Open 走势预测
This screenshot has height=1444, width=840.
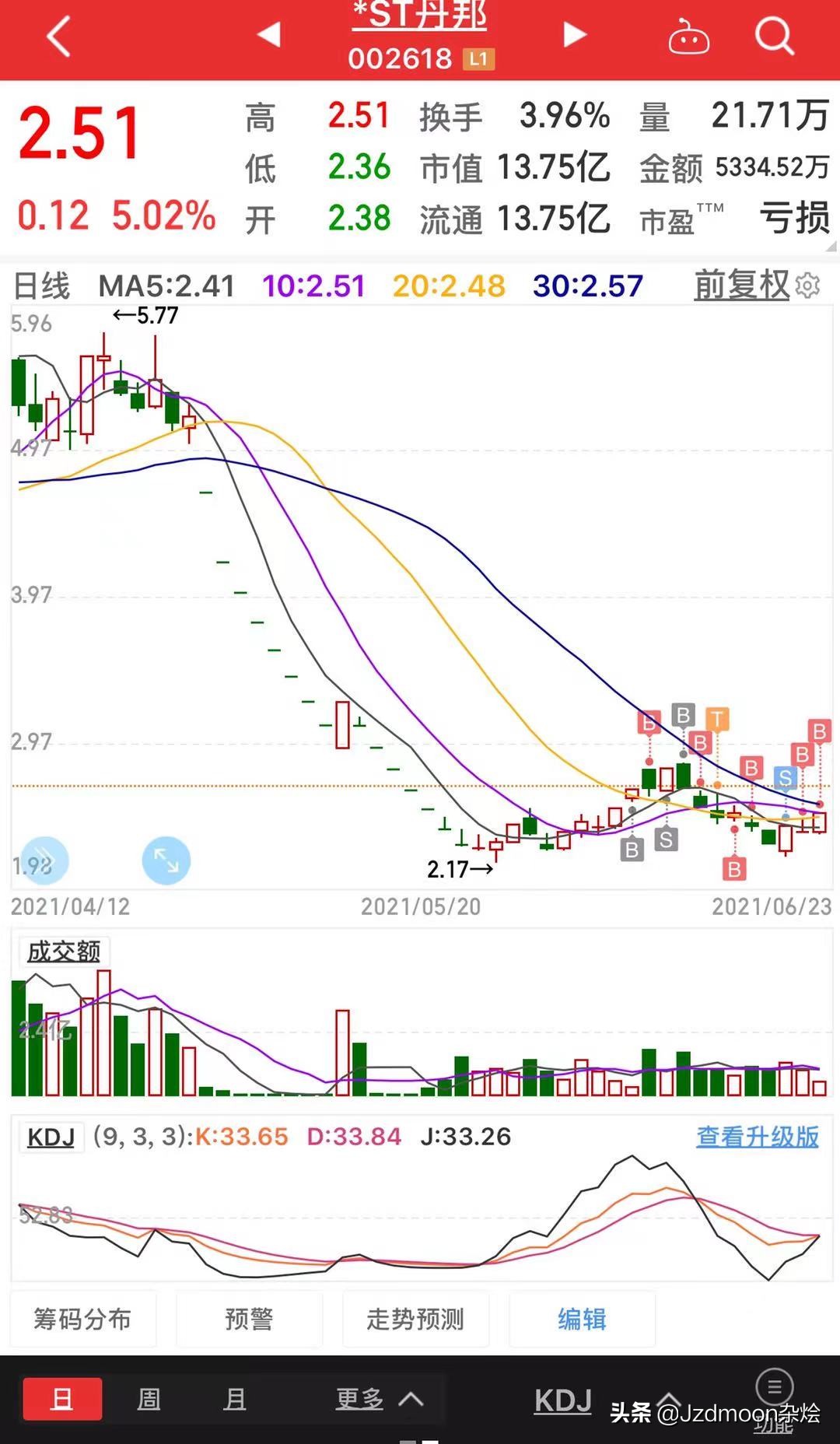[x=415, y=1319]
